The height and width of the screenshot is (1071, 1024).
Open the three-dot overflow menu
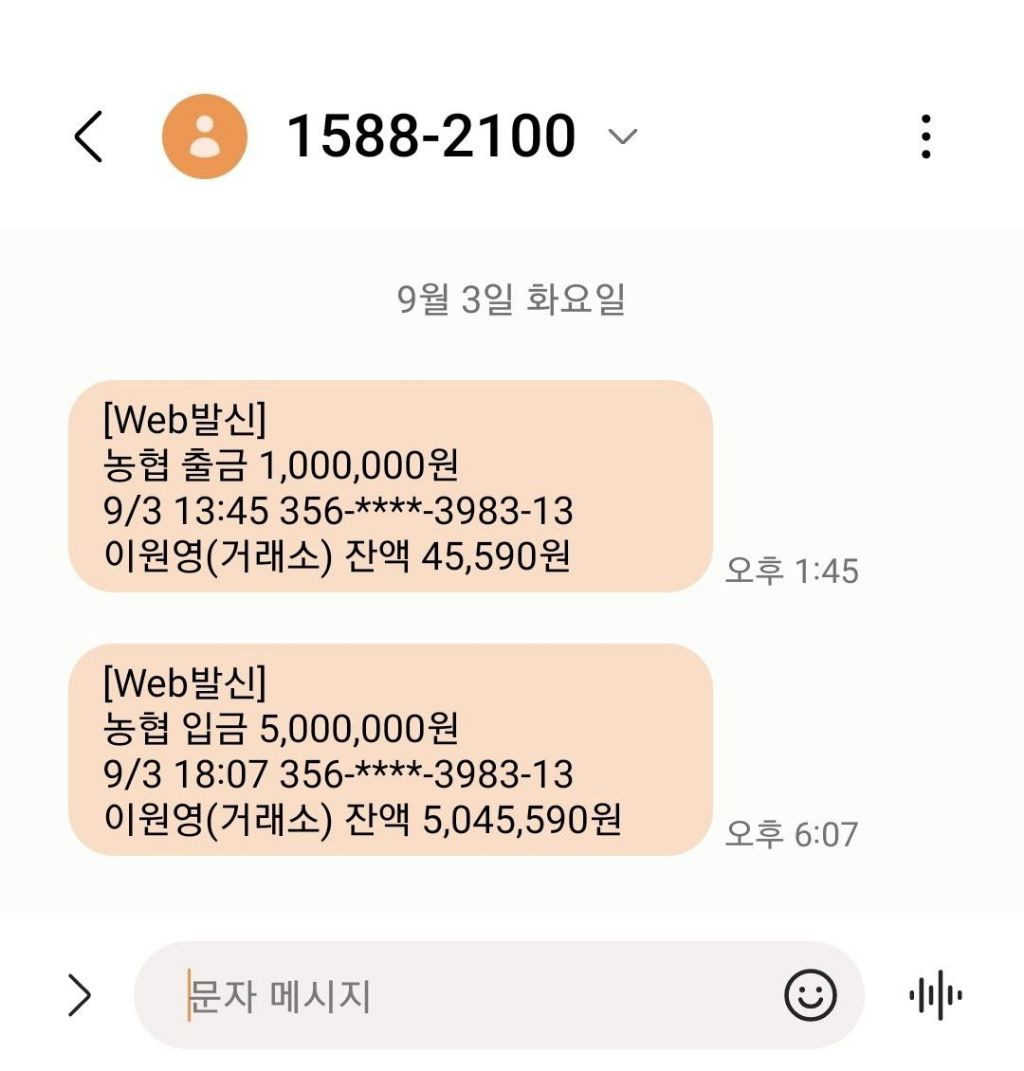pyautogui.click(x=926, y=137)
